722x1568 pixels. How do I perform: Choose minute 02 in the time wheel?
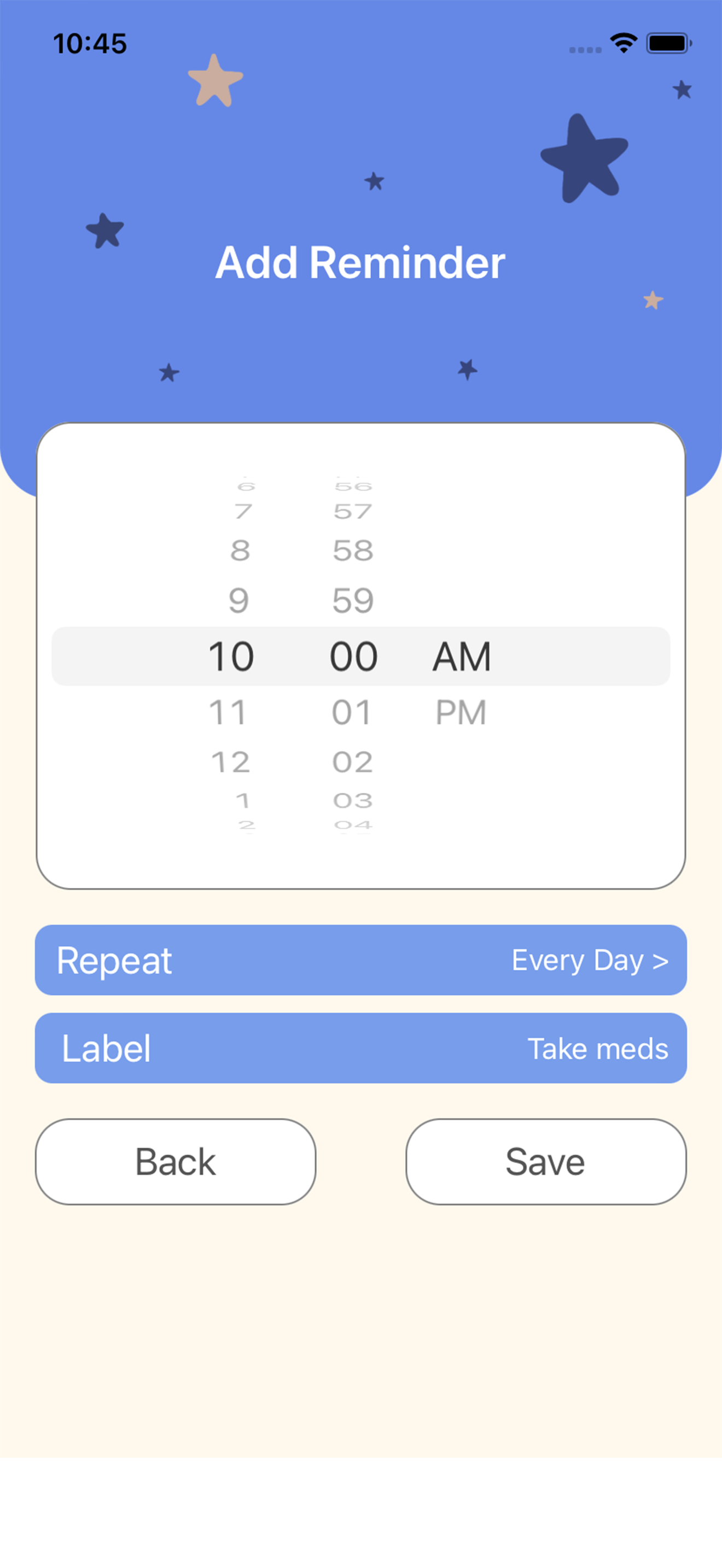pos(352,762)
